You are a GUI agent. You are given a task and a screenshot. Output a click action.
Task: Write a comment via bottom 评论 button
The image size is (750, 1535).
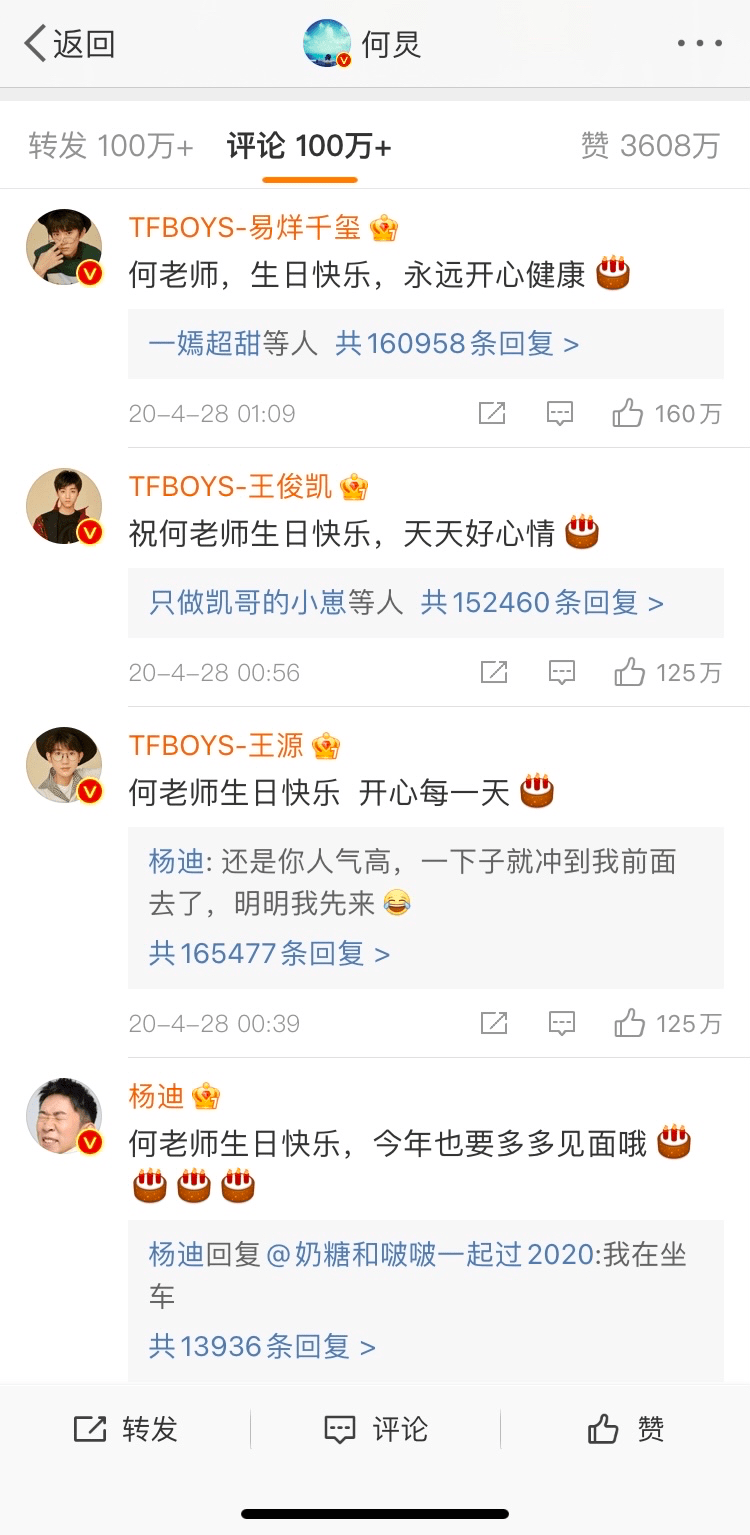click(376, 1429)
